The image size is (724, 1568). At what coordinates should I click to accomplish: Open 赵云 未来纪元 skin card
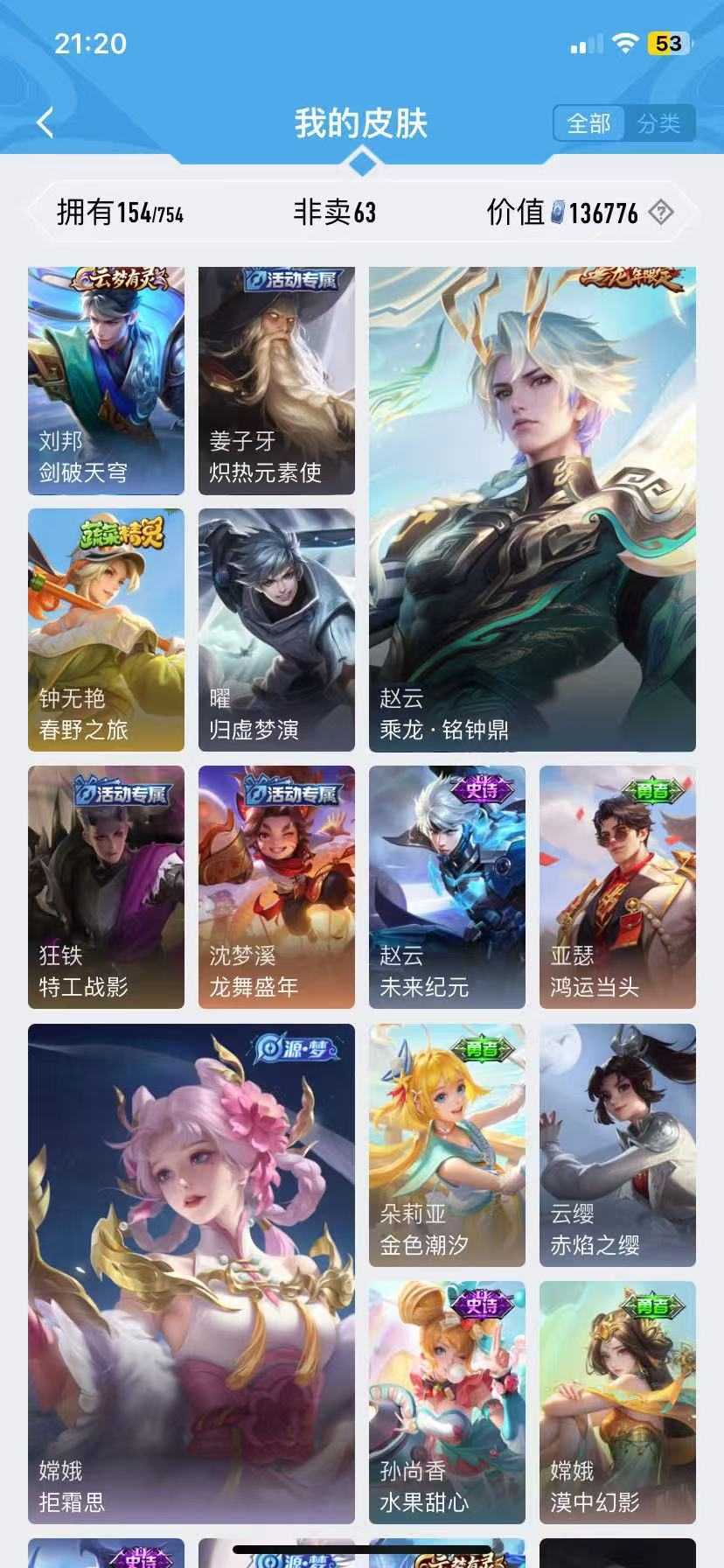tap(447, 887)
